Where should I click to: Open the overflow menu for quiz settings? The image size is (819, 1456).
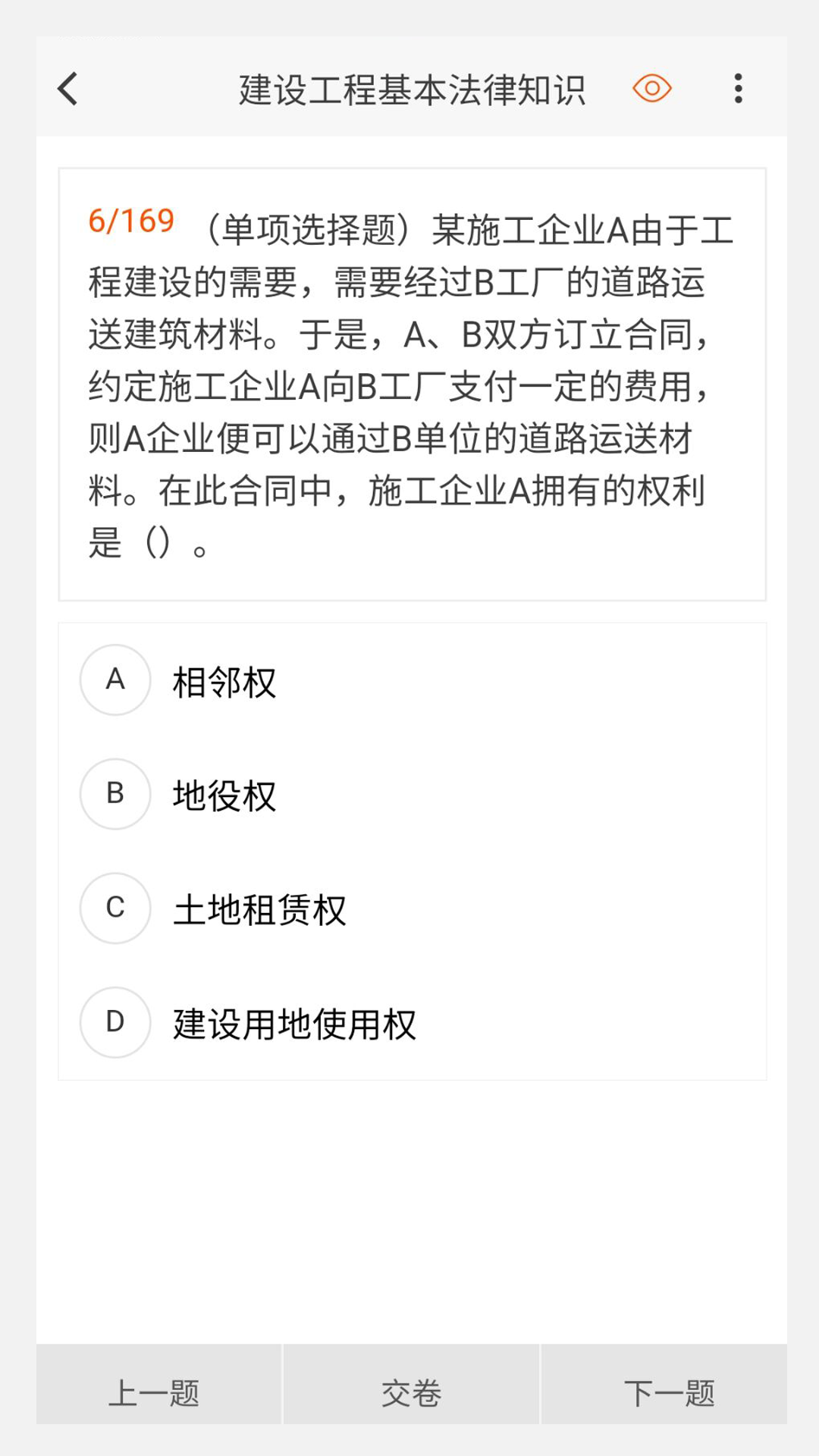736,88
